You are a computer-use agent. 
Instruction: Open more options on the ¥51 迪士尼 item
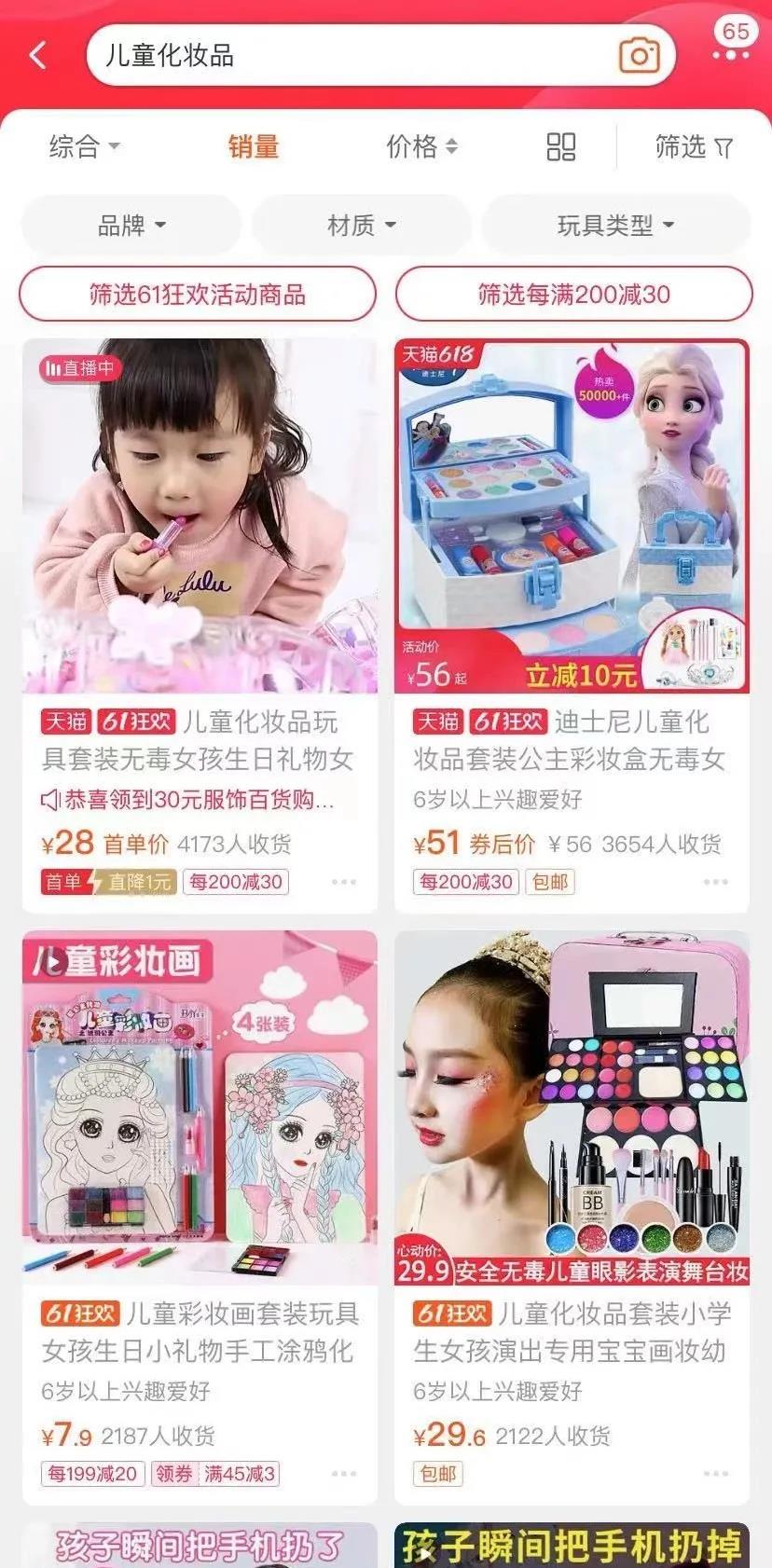pyautogui.click(x=716, y=882)
